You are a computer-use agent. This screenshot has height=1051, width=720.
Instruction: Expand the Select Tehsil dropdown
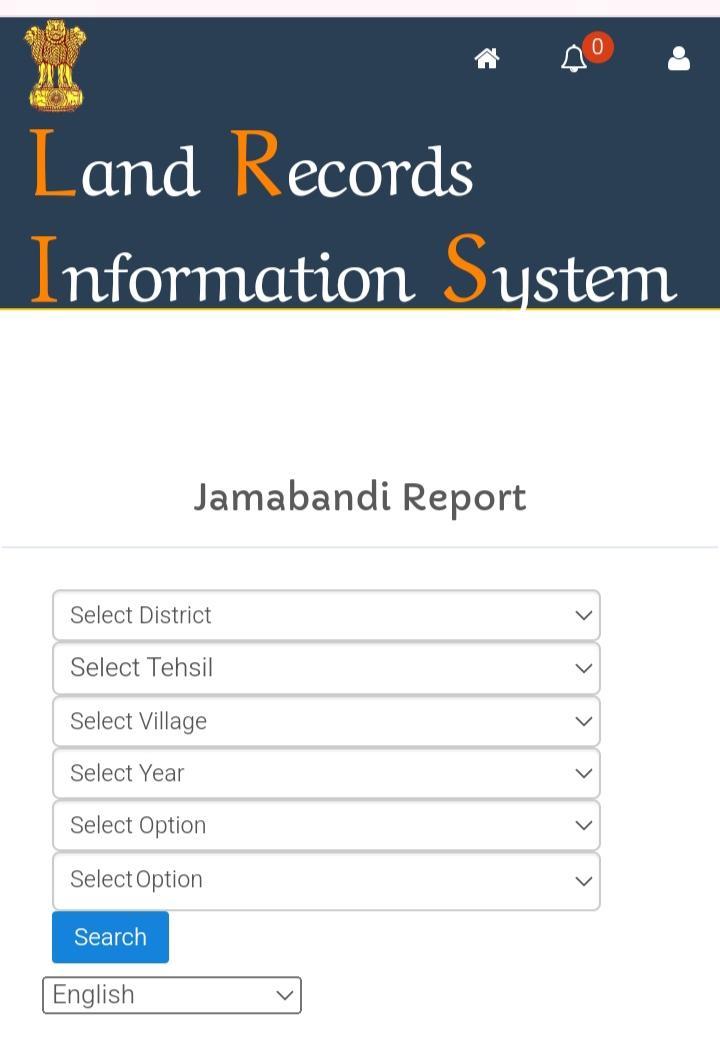(326, 668)
